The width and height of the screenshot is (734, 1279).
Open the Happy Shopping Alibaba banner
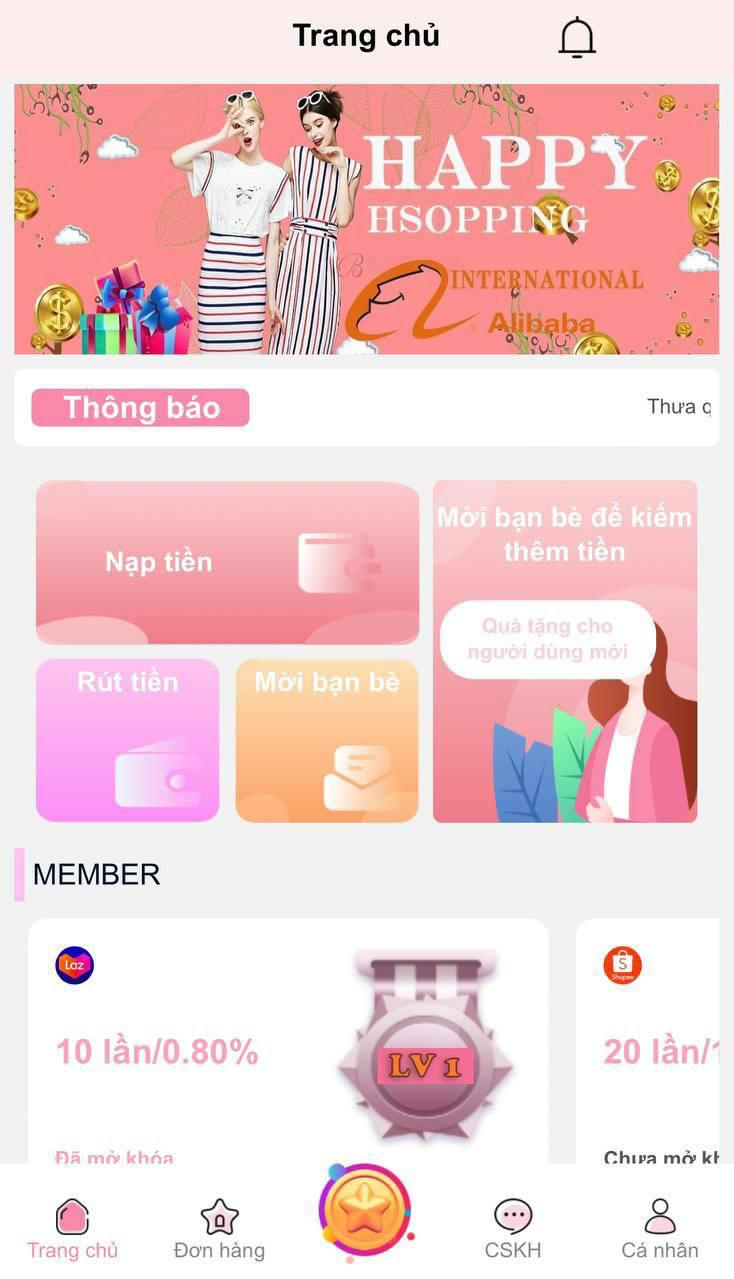click(366, 219)
